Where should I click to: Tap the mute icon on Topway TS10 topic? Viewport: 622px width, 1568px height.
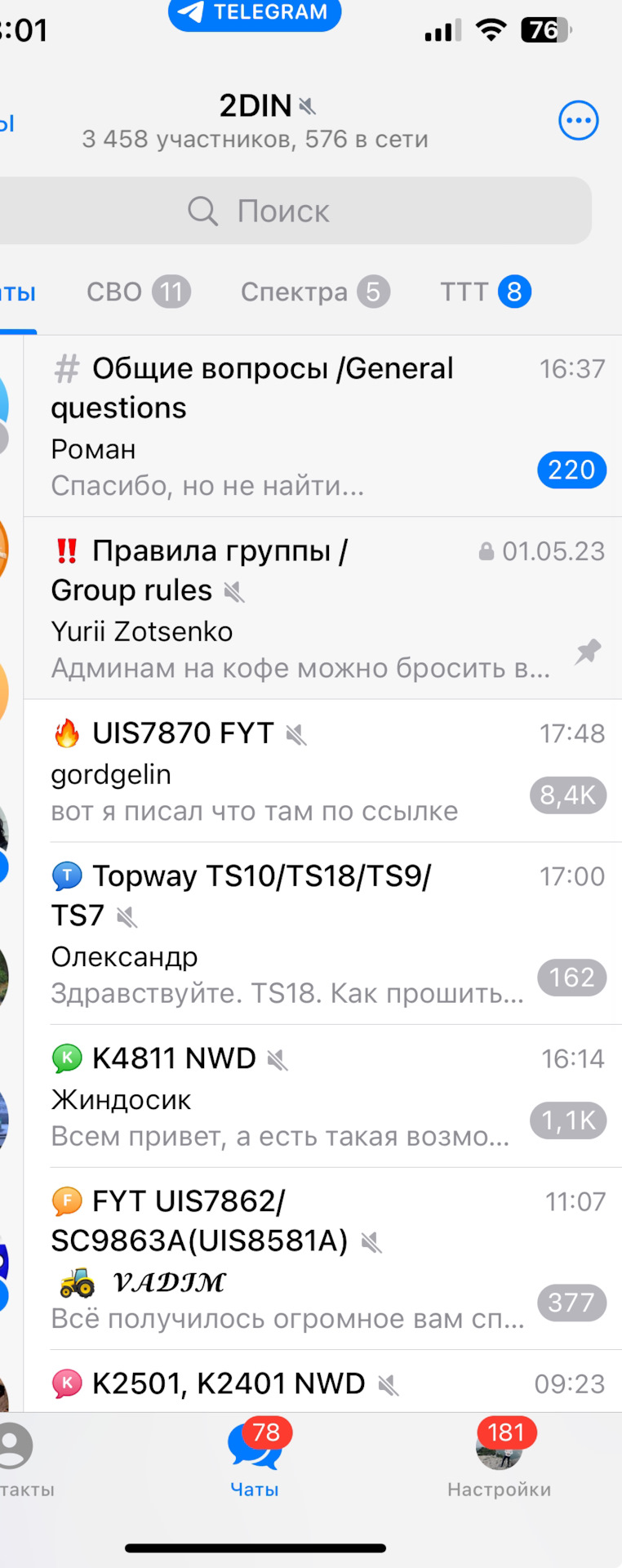127,916
